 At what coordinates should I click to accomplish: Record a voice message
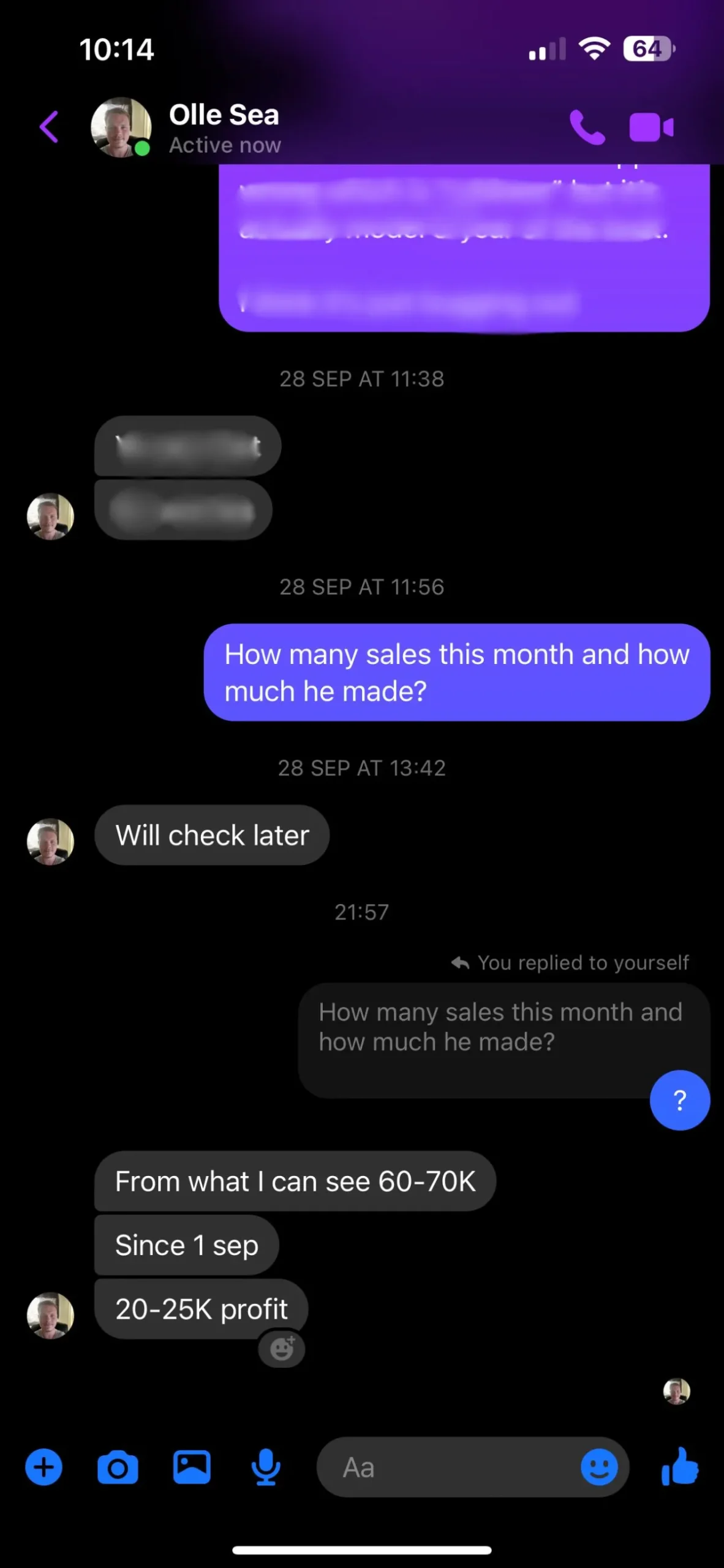(x=266, y=1468)
